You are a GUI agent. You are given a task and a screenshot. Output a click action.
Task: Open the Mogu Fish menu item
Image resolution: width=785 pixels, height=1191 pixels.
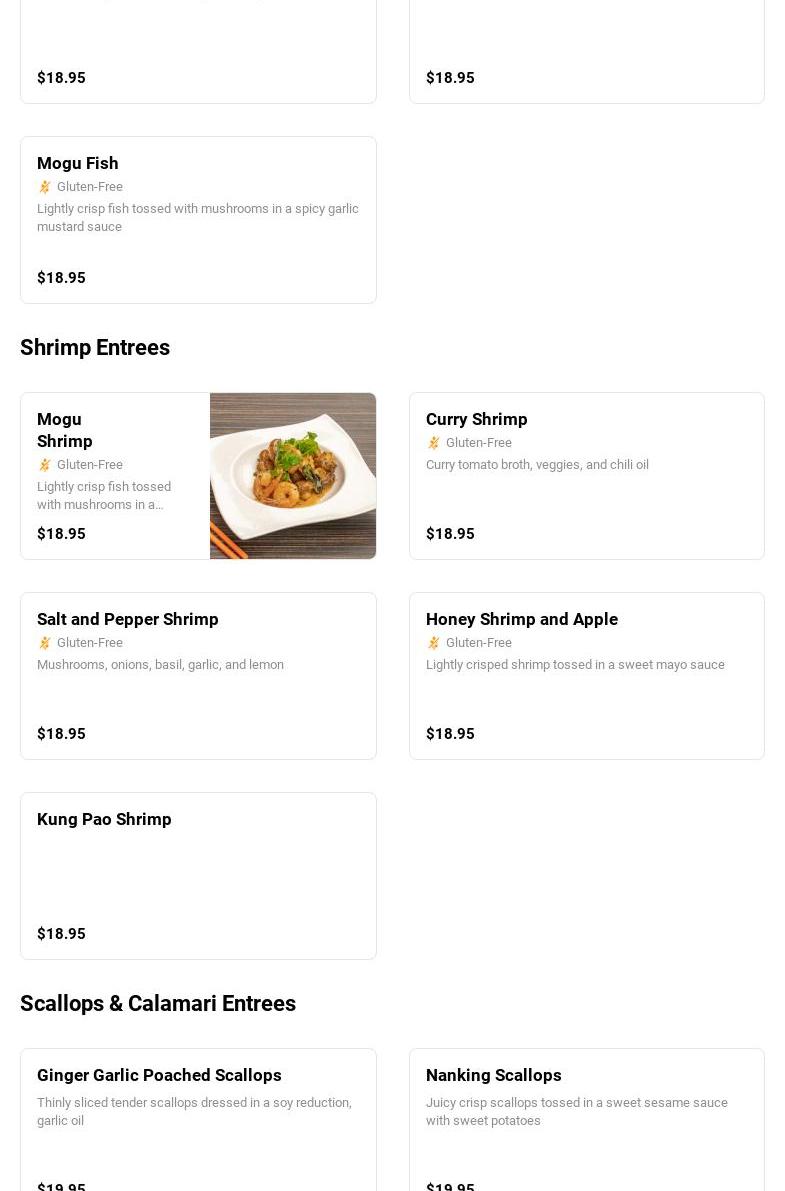pos(198,220)
